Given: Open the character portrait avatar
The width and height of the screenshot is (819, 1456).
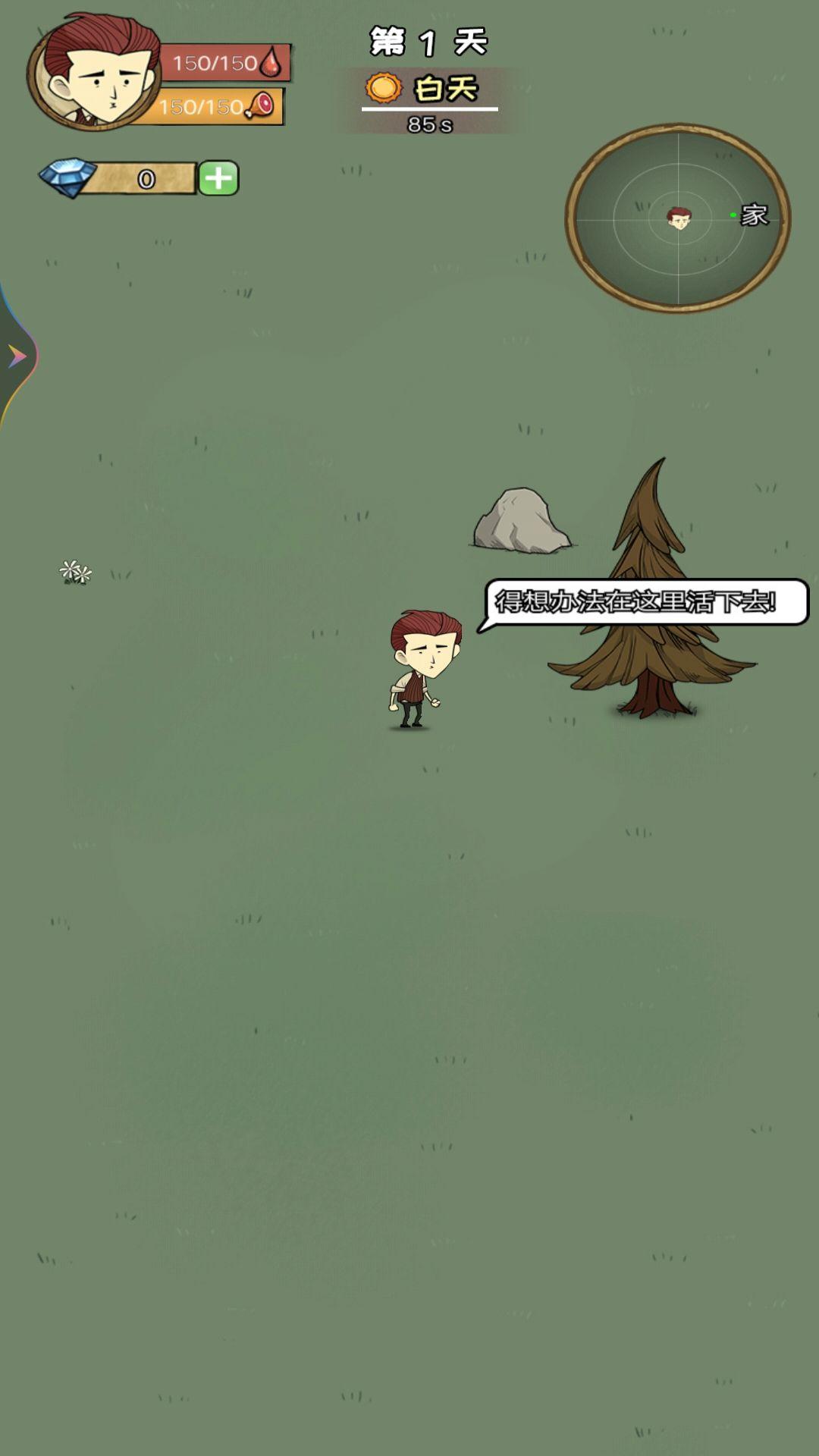Looking at the screenshot, I should (95, 71).
